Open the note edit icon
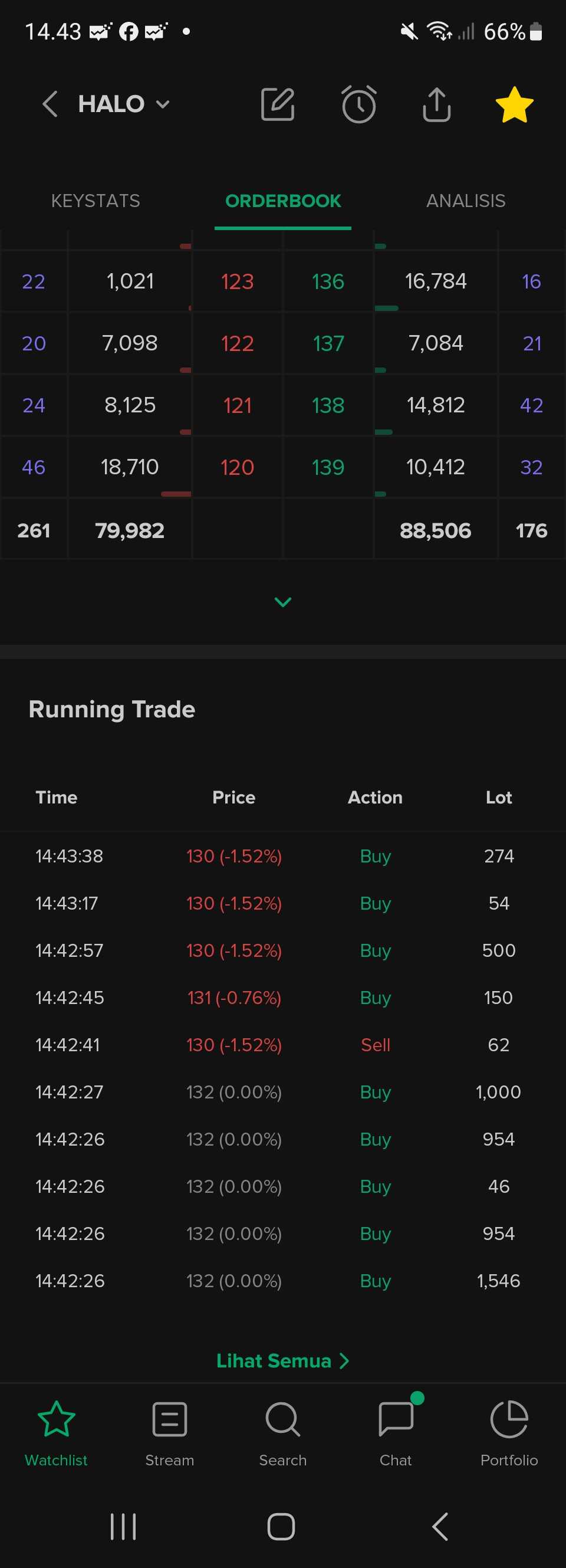566x1568 pixels. (x=278, y=104)
